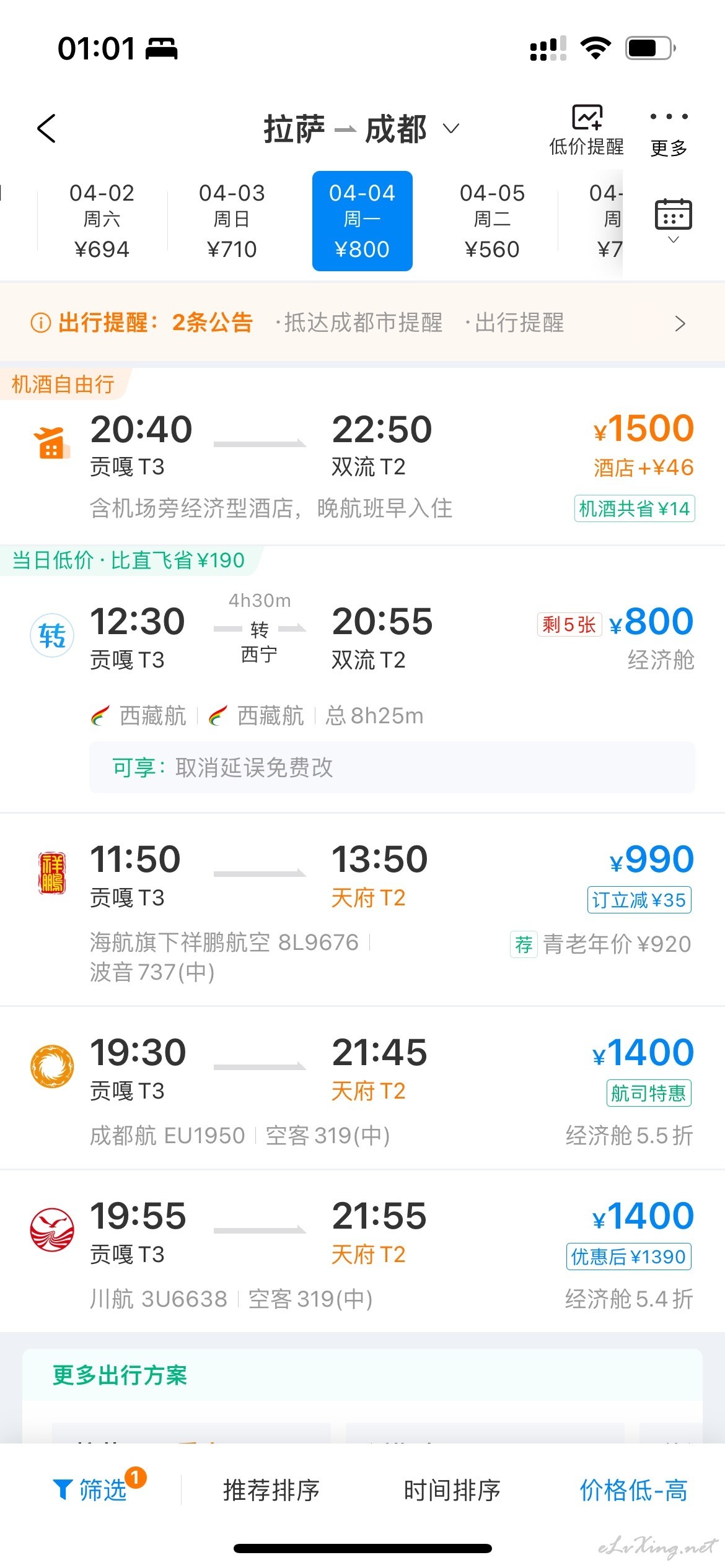Open the 成都航 EU1950 19:30 flight

(362, 1089)
